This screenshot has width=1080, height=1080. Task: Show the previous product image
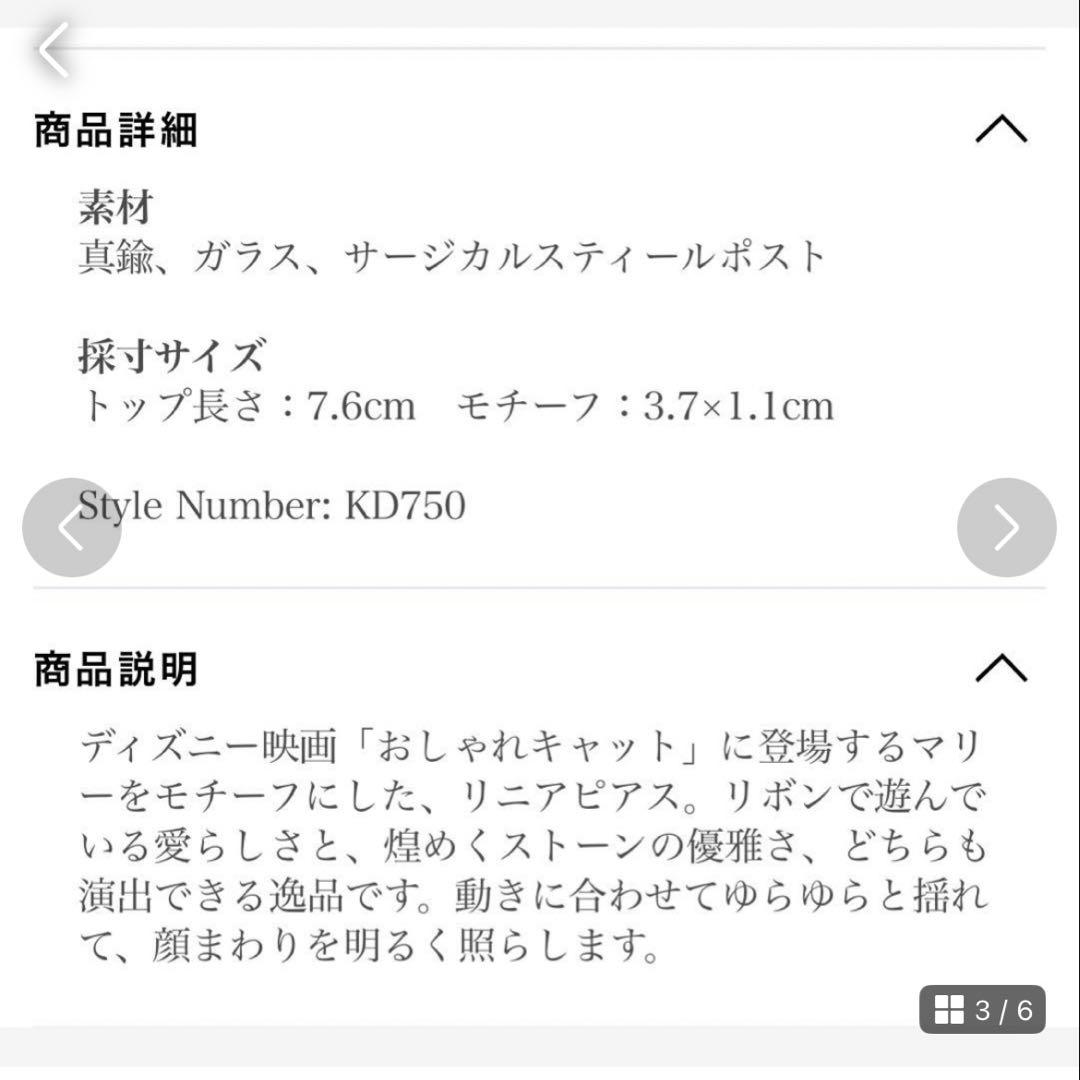point(72,527)
